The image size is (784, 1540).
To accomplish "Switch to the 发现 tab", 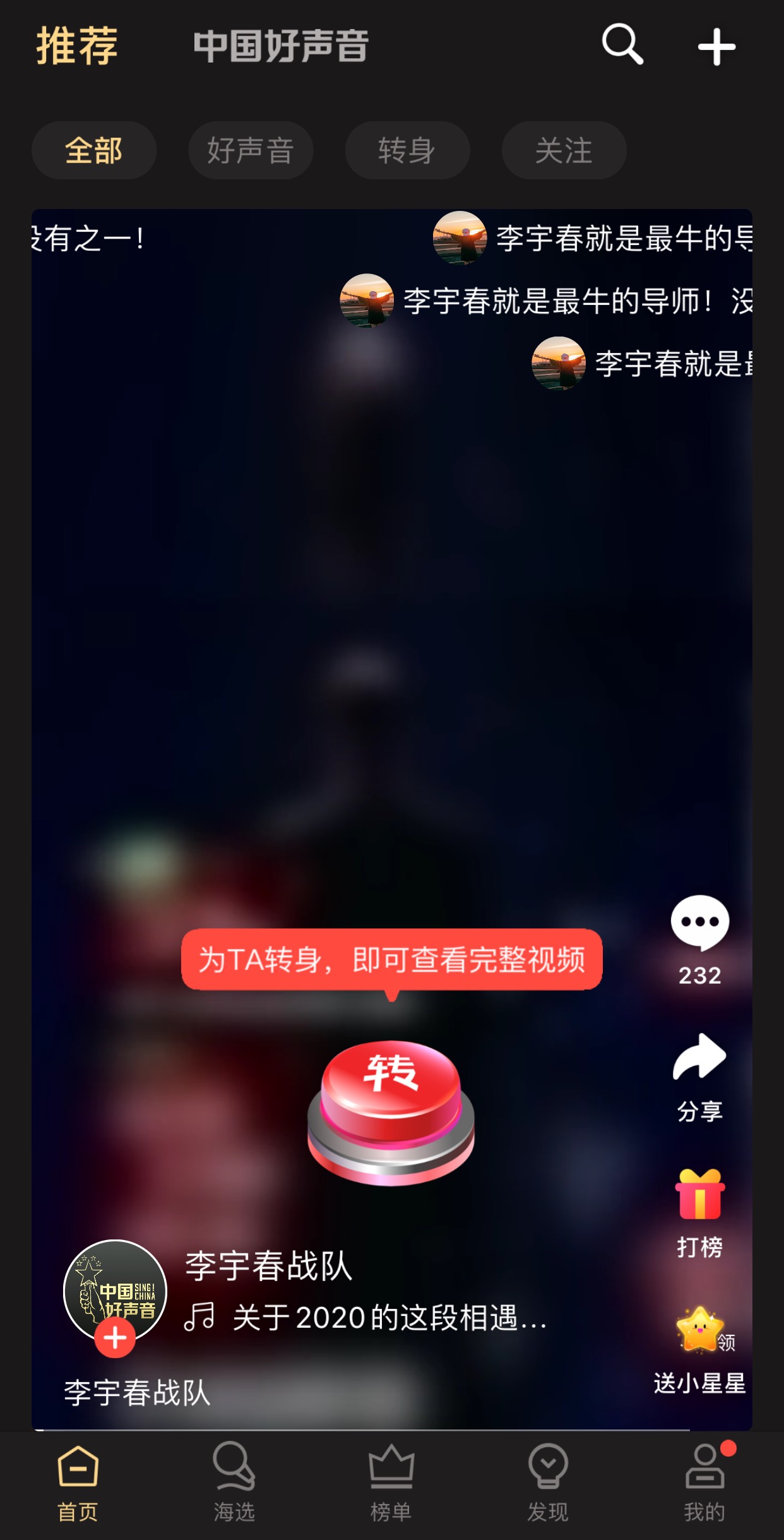I will [x=548, y=1481].
